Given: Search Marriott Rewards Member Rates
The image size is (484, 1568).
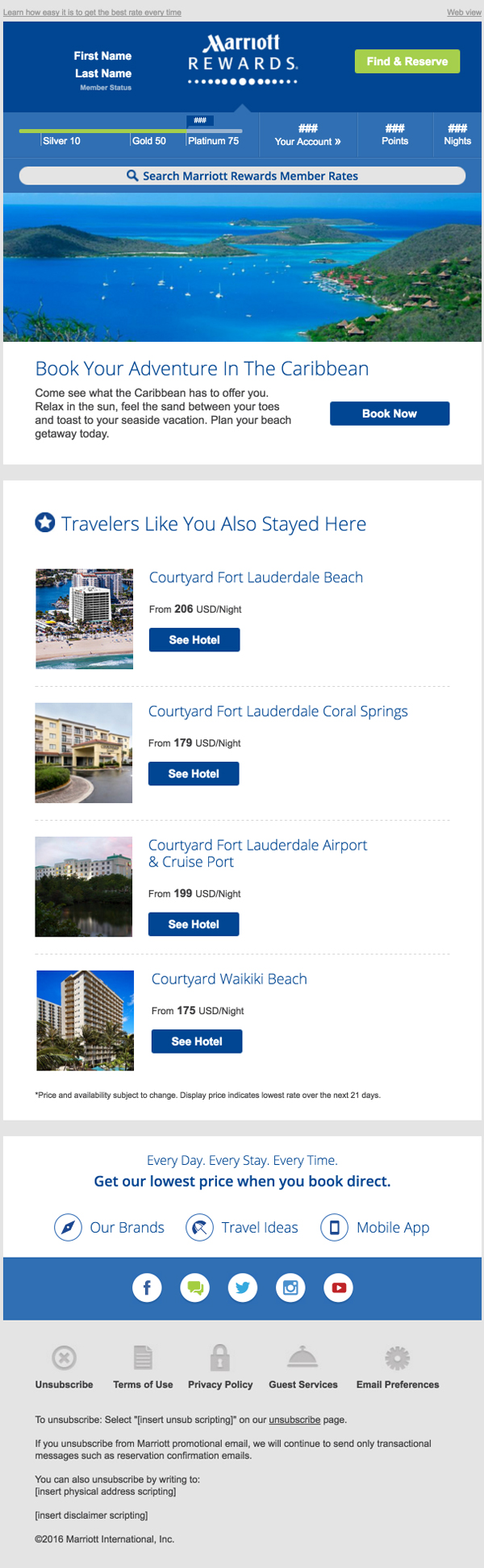Looking at the screenshot, I should pos(242,176).
